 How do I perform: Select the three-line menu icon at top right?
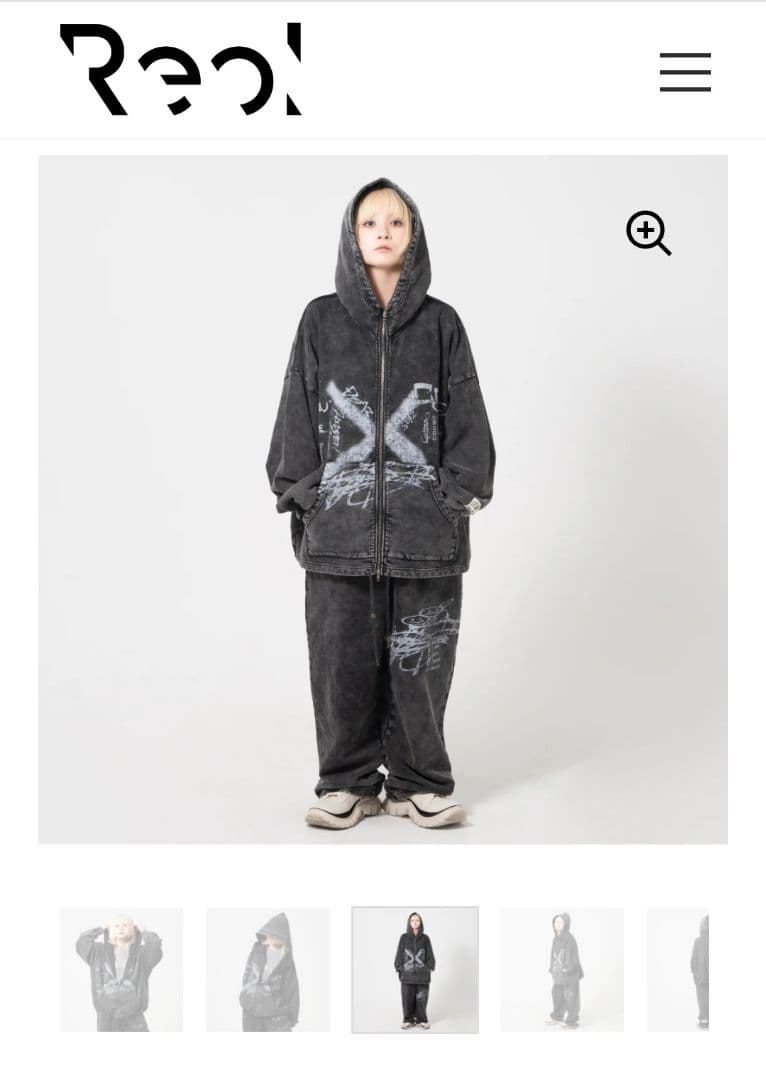685,72
